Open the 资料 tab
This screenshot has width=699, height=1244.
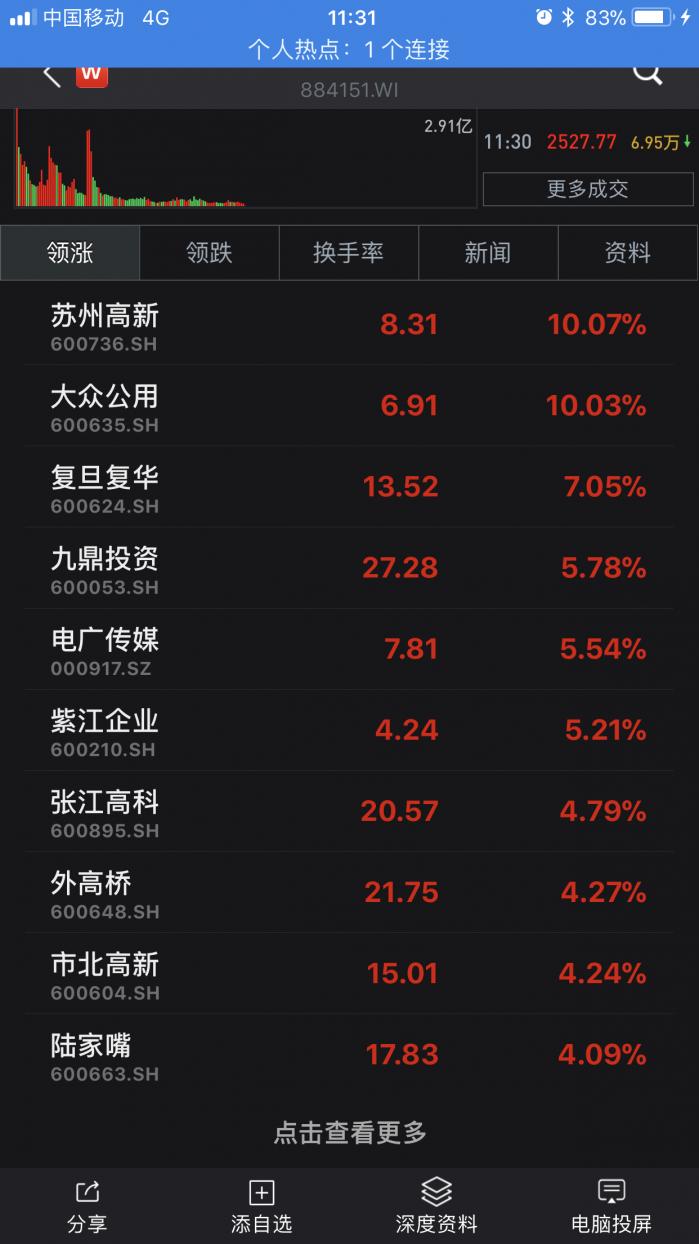[x=627, y=253]
